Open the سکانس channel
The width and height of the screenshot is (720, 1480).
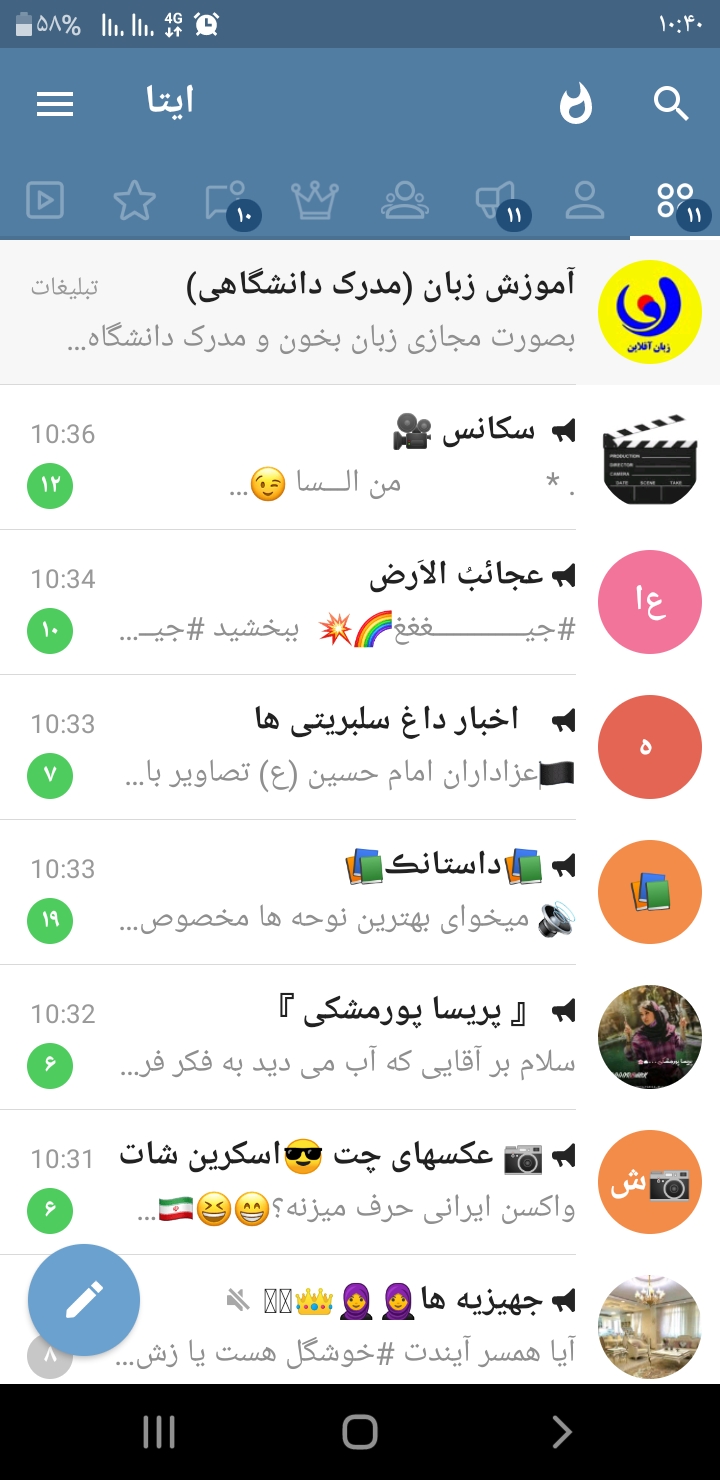[360, 457]
